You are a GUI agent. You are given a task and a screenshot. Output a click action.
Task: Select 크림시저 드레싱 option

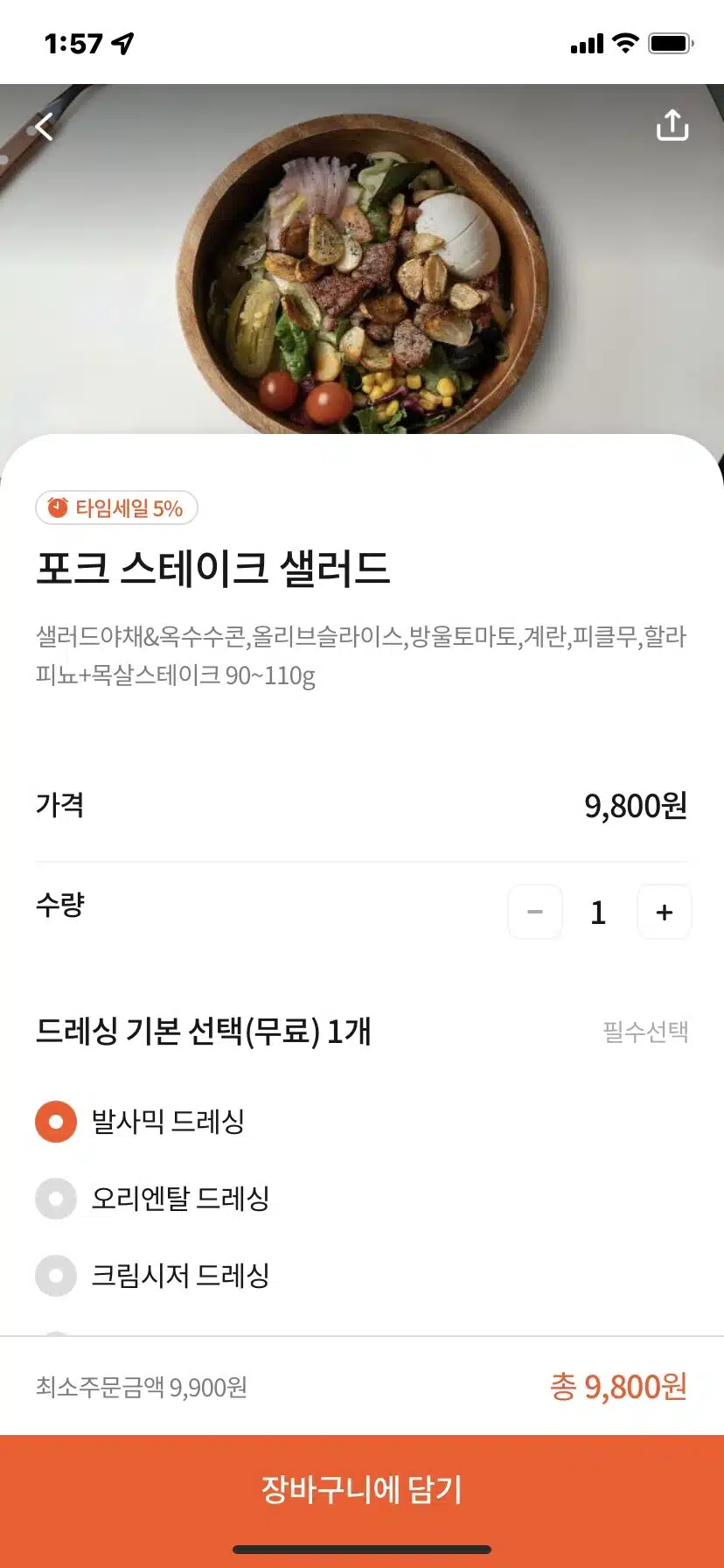click(56, 1275)
